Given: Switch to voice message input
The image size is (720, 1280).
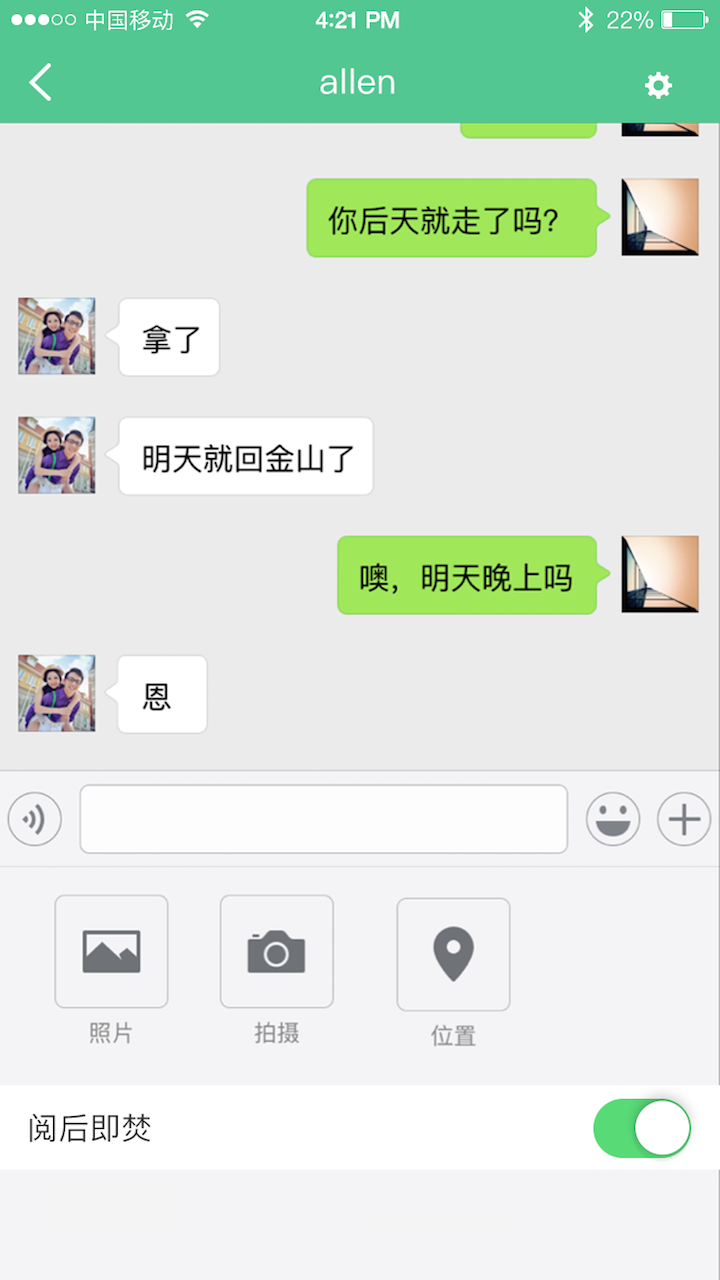Looking at the screenshot, I should [35, 820].
